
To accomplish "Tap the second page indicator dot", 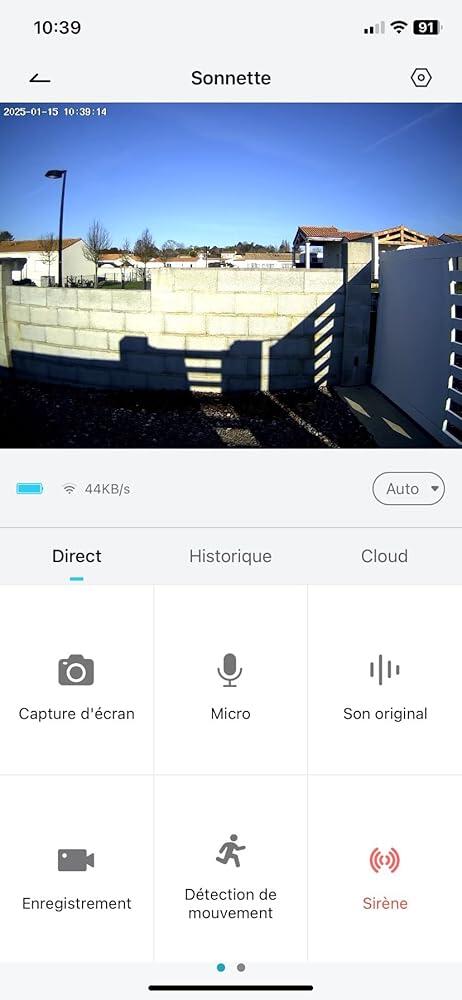I will (241, 967).
